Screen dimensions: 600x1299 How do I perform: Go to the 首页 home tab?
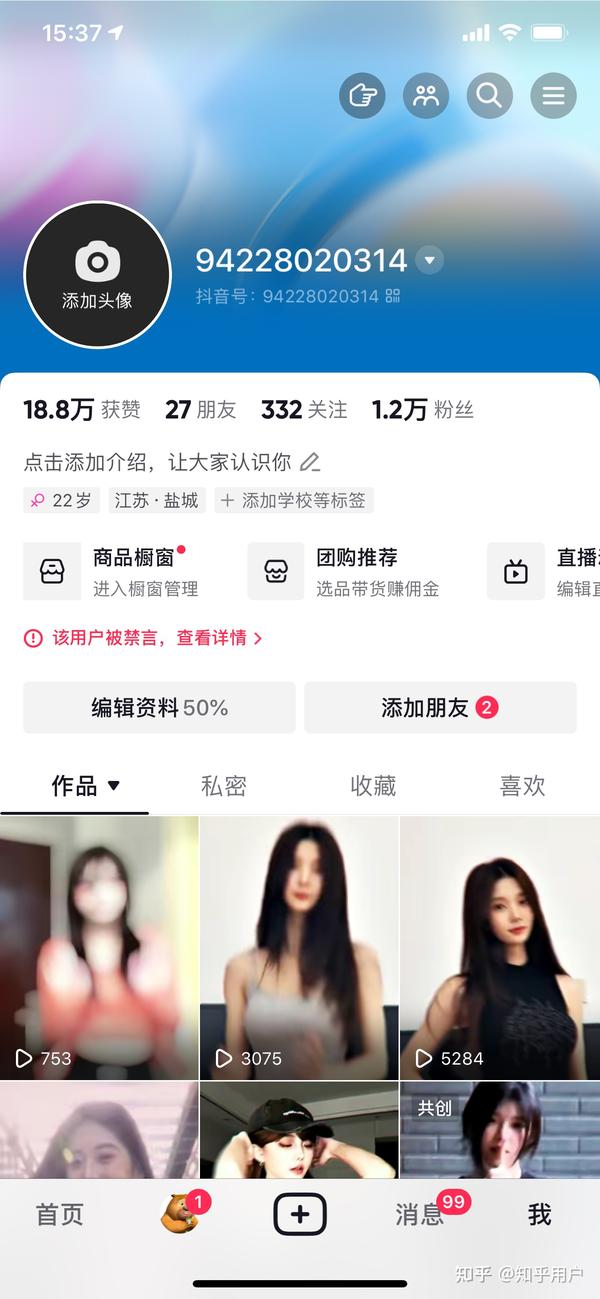click(x=60, y=1214)
